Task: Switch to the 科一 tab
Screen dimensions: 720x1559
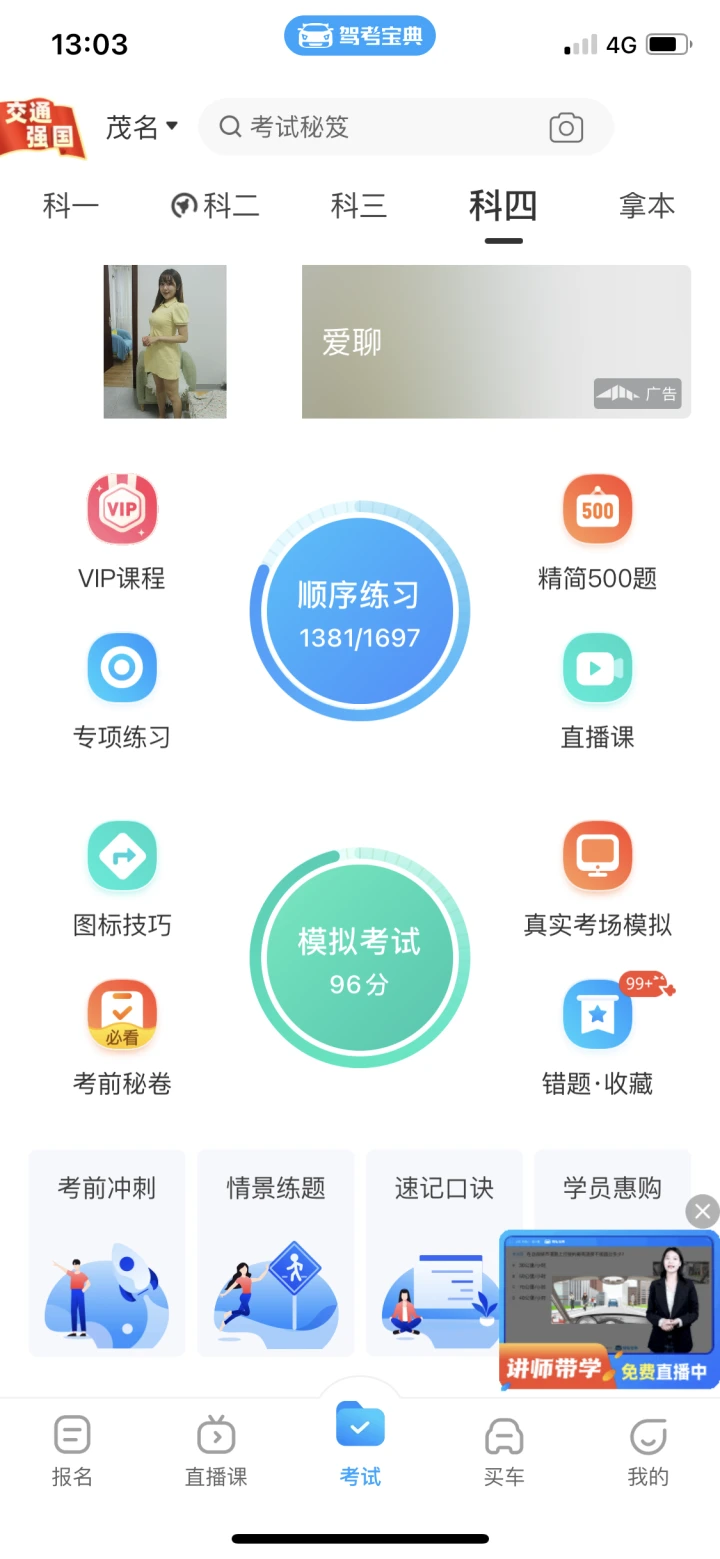Action: point(71,206)
